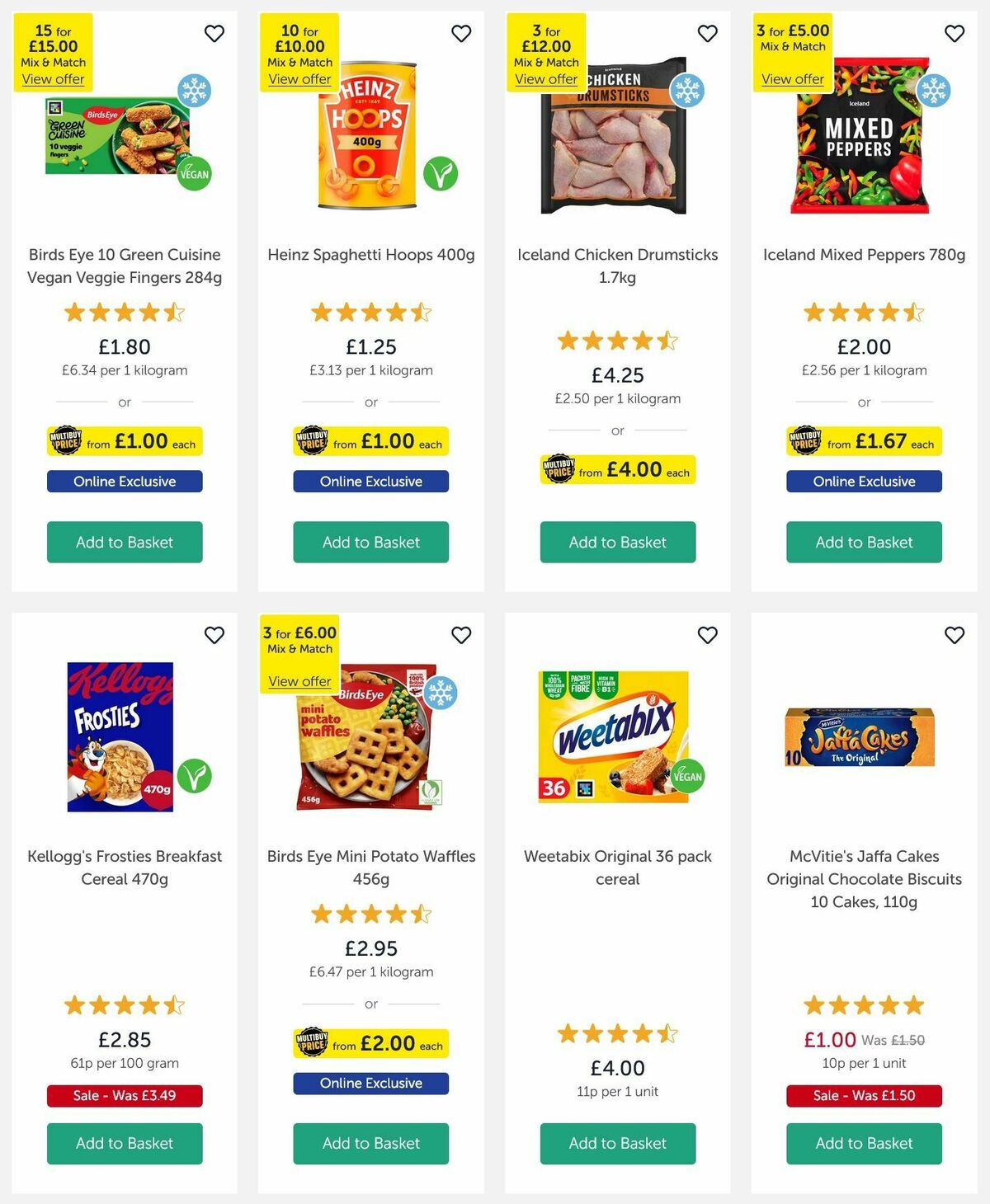Add Heinz Spaghetti Hoops to favourites

click(461, 34)
